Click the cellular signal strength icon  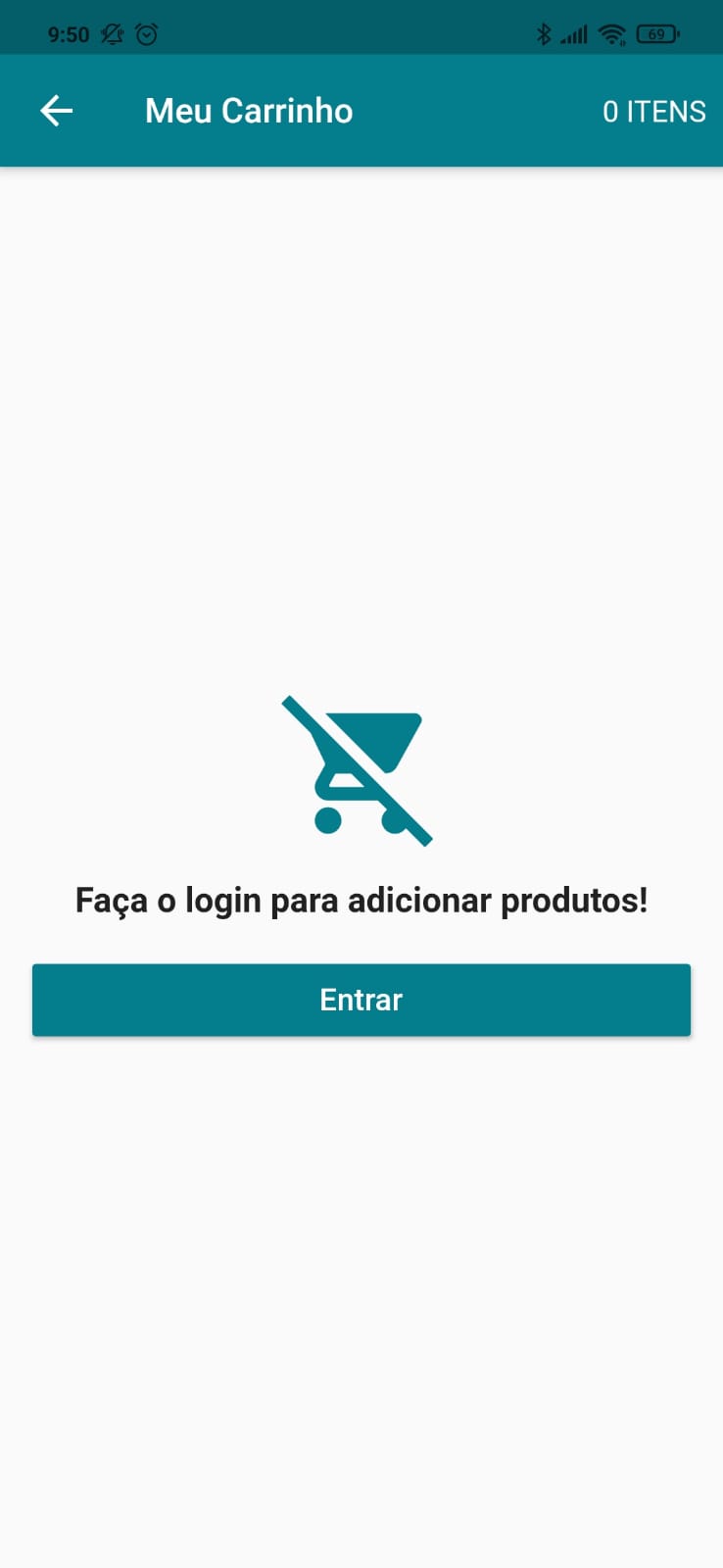pyautogui.click(x=573, y=33)
